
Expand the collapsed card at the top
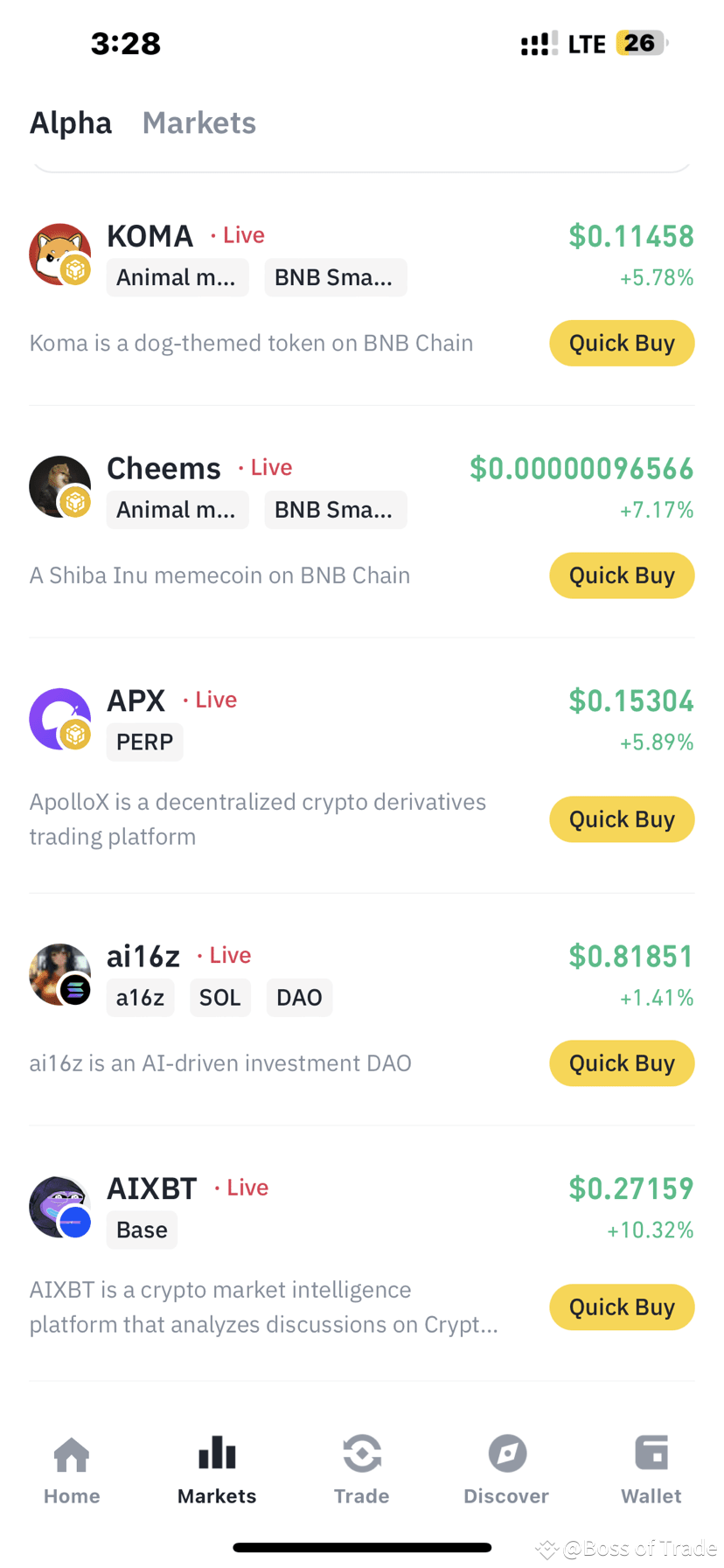coord(362,166)
